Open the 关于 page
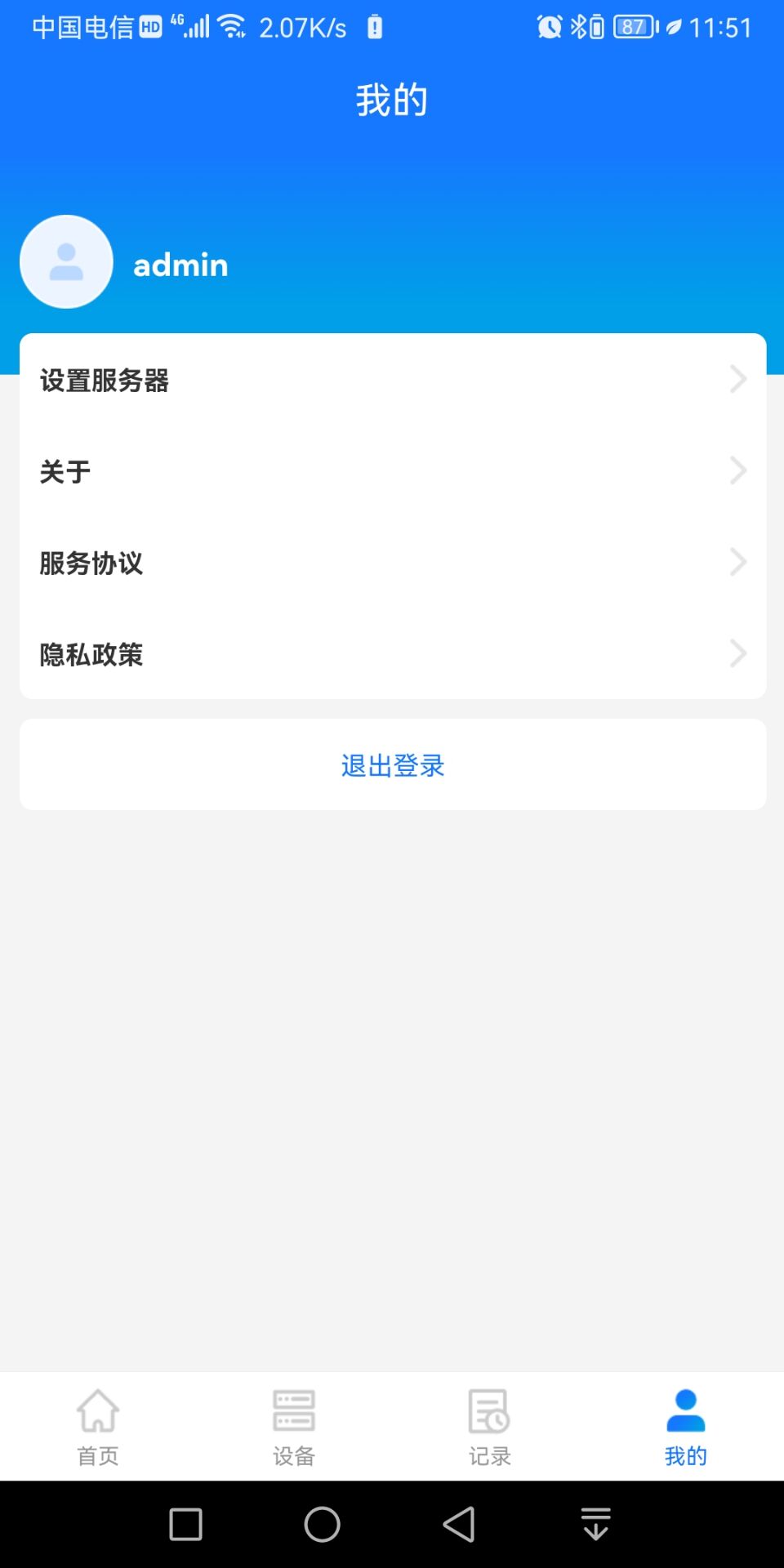The image size is (784, 1568). [392, 471]
